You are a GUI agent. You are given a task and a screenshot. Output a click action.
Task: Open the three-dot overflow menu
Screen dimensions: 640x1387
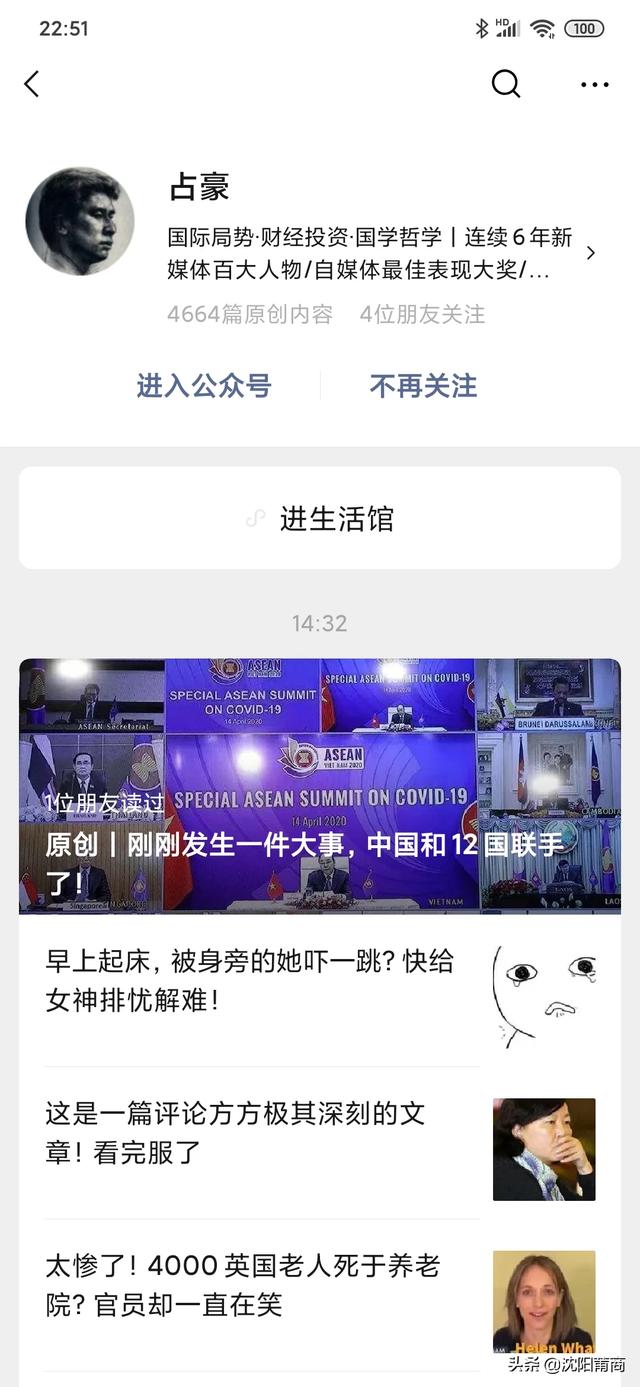(594, 85)
